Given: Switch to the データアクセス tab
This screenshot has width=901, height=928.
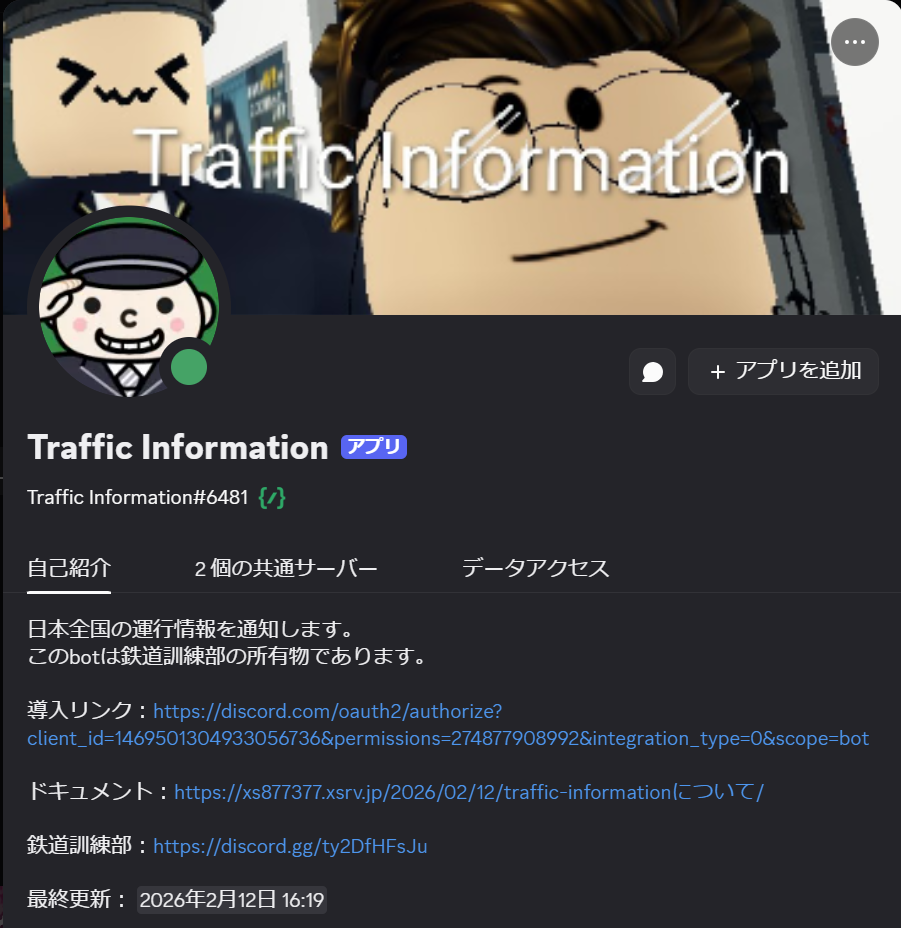Looking at the screenshot, I should point(535,569).
